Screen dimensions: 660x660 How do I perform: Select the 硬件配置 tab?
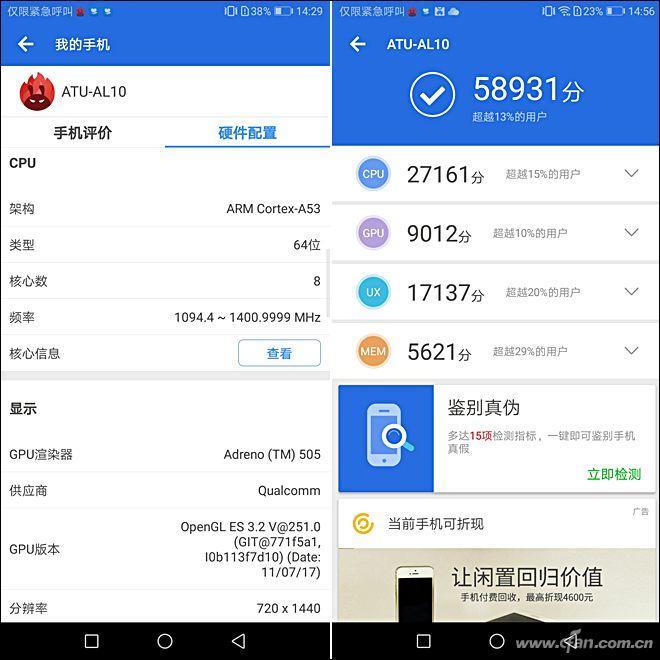point(247,133)
